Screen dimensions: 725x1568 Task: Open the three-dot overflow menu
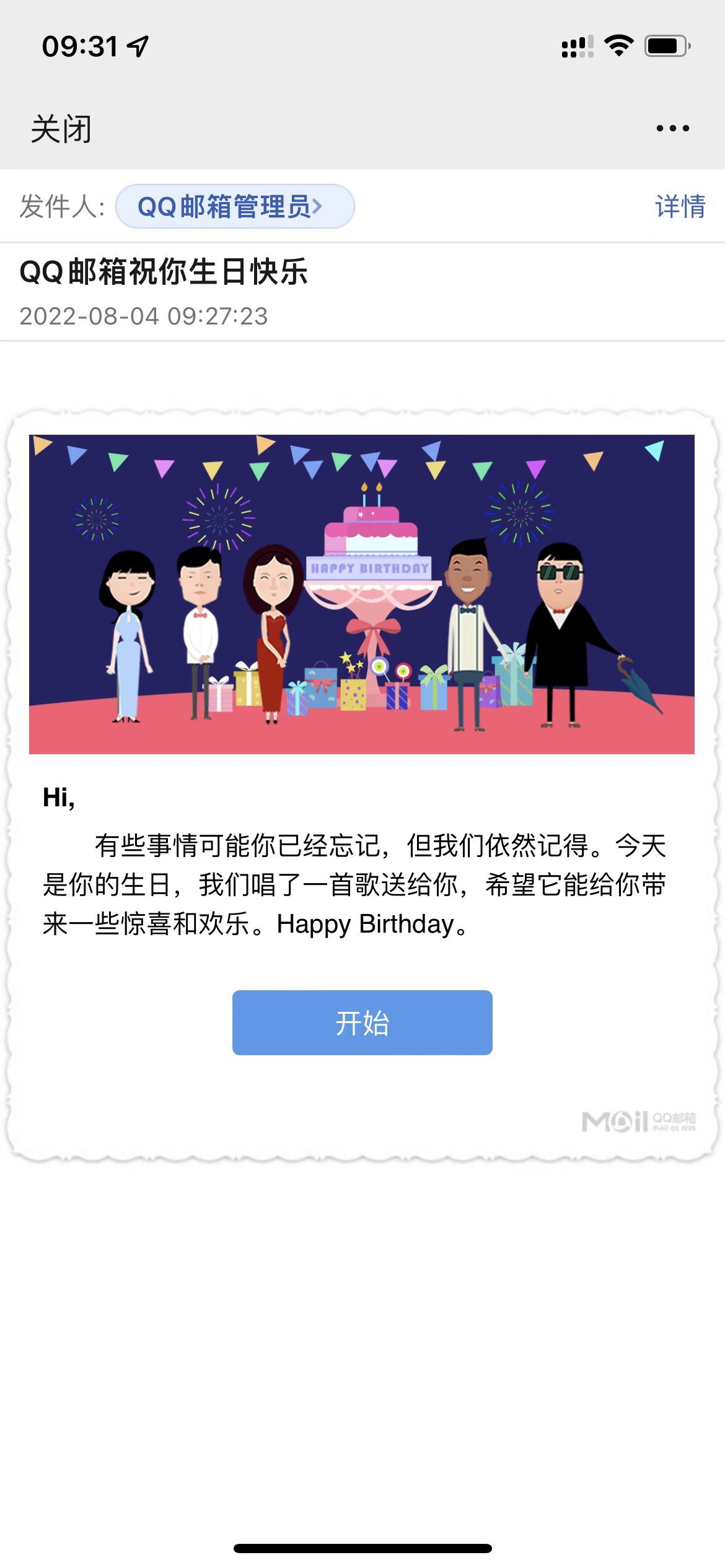click(x=672, y=129)
